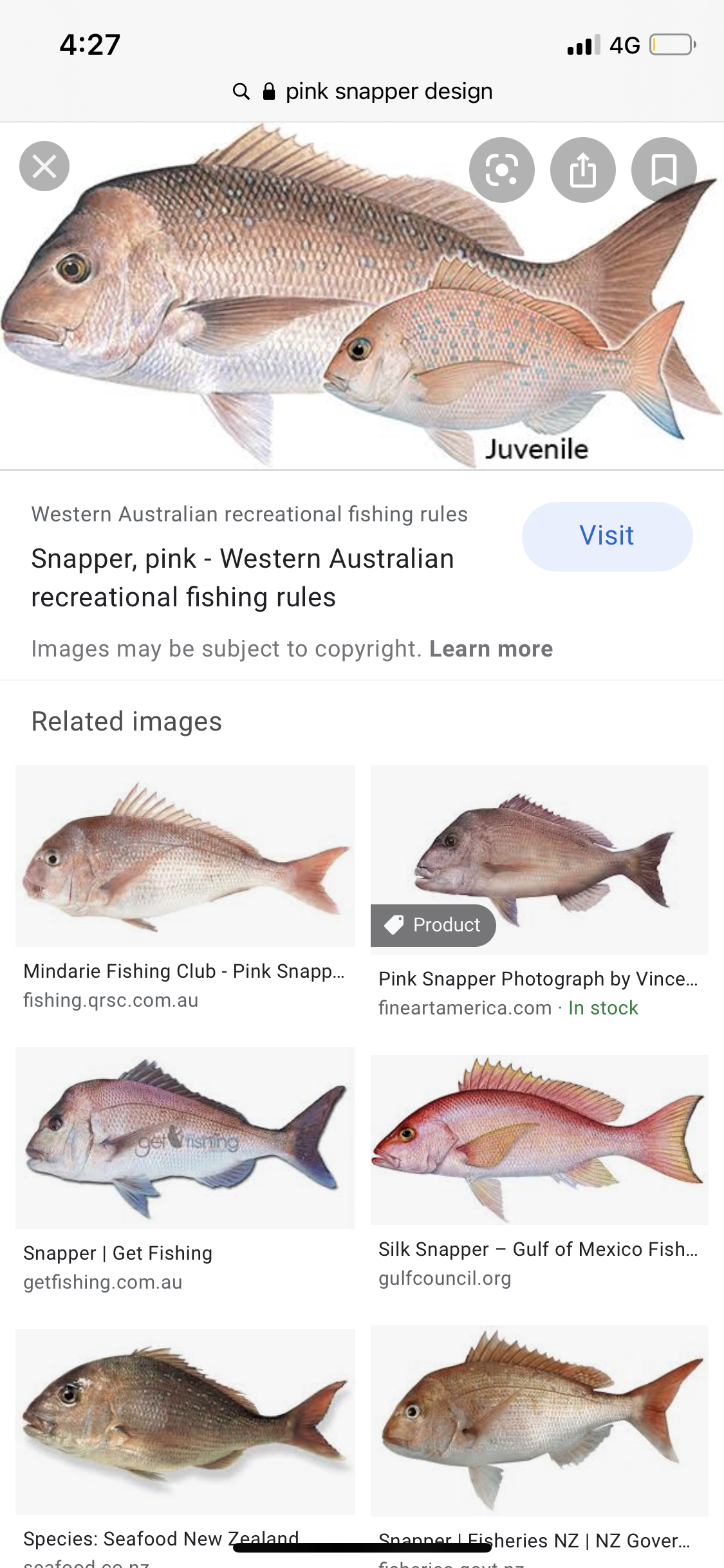The width and height of the screenshot is (724, 1568).
Task: View the Snapper Fisheries NZ image
Action: point(539,1421)
